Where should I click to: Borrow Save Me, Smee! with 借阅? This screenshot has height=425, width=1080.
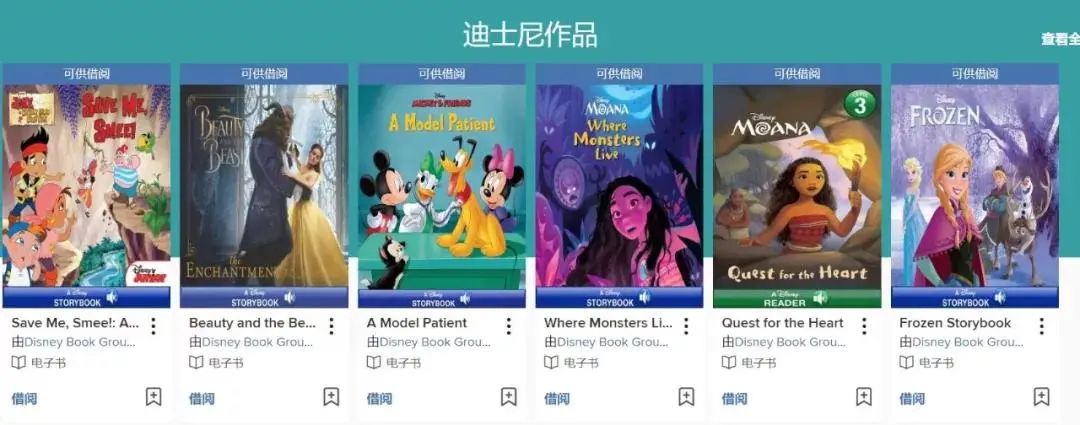click(24, 398)
